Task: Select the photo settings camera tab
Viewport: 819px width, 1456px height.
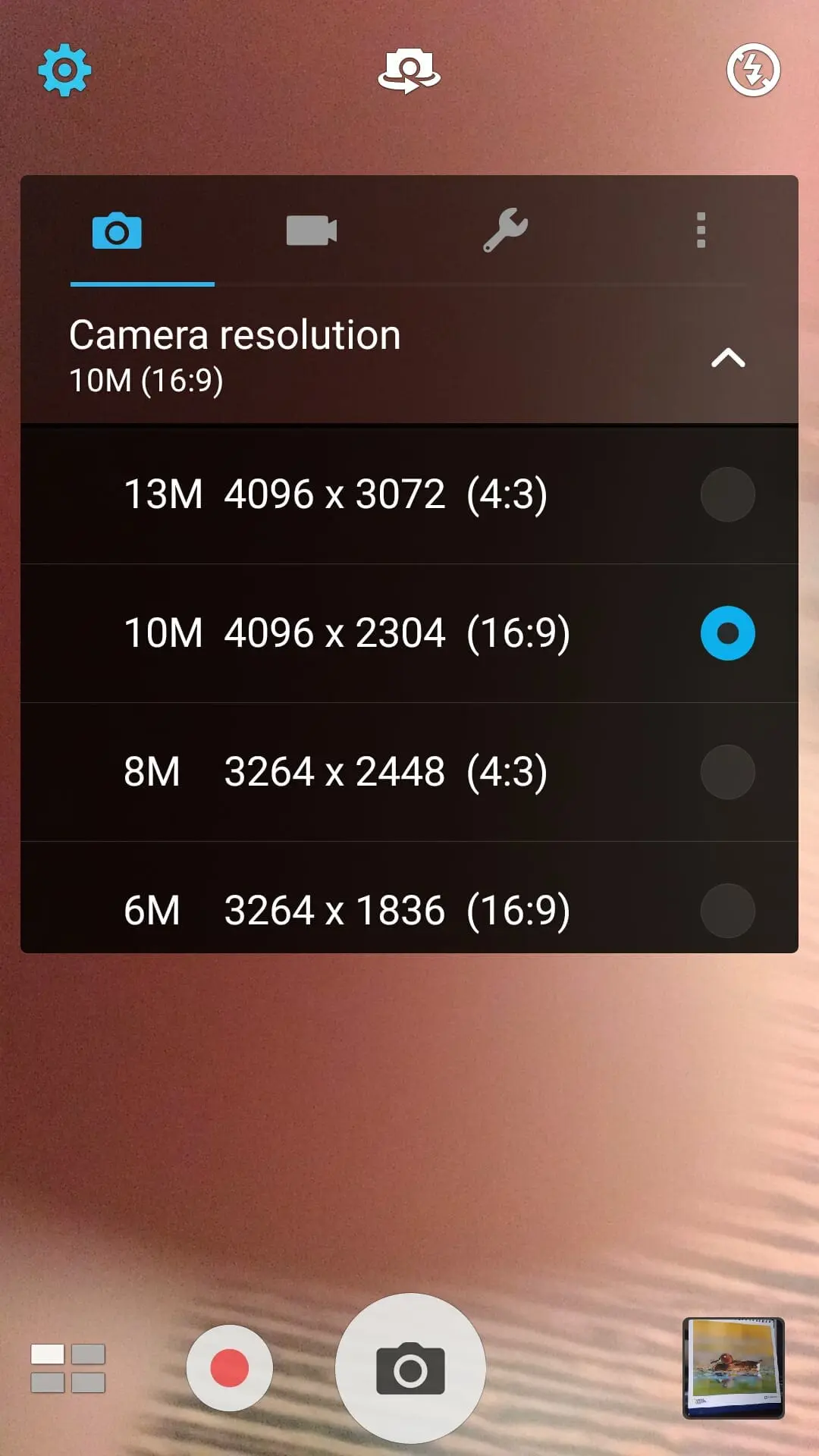Action: (x=117, y=231)
